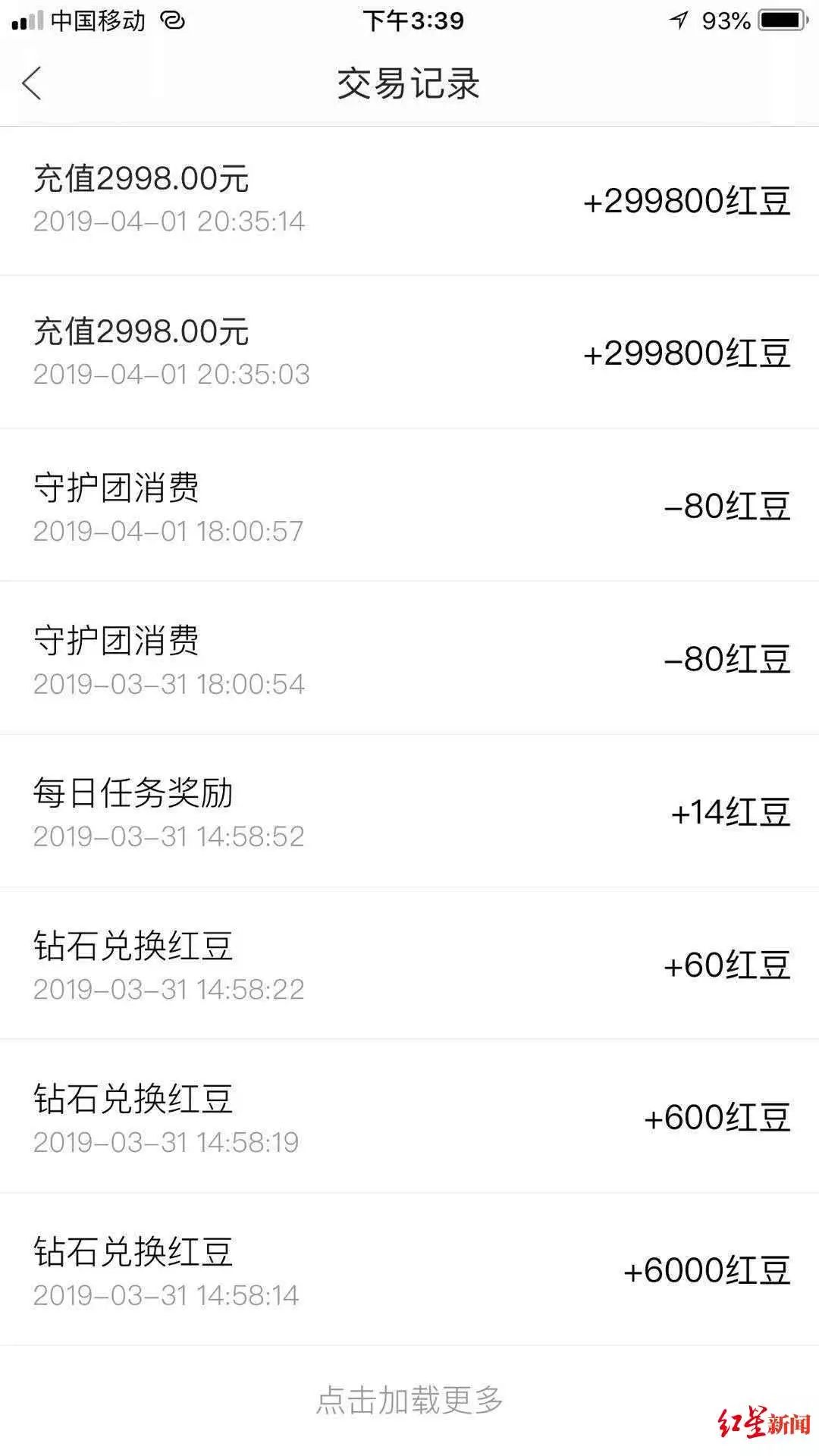
Task: Go back from the 交易记录 page
Action: point(32,83)
